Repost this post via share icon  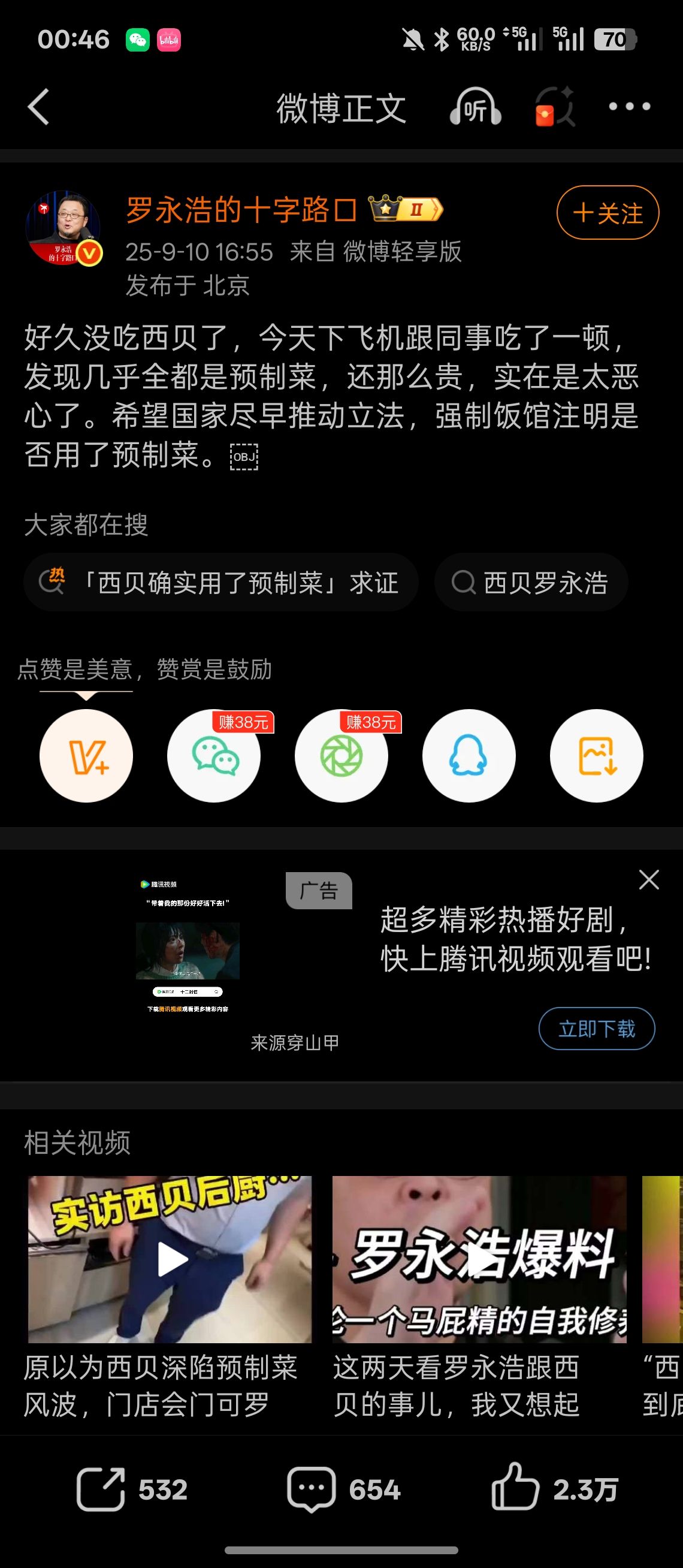pos(132,1489)
